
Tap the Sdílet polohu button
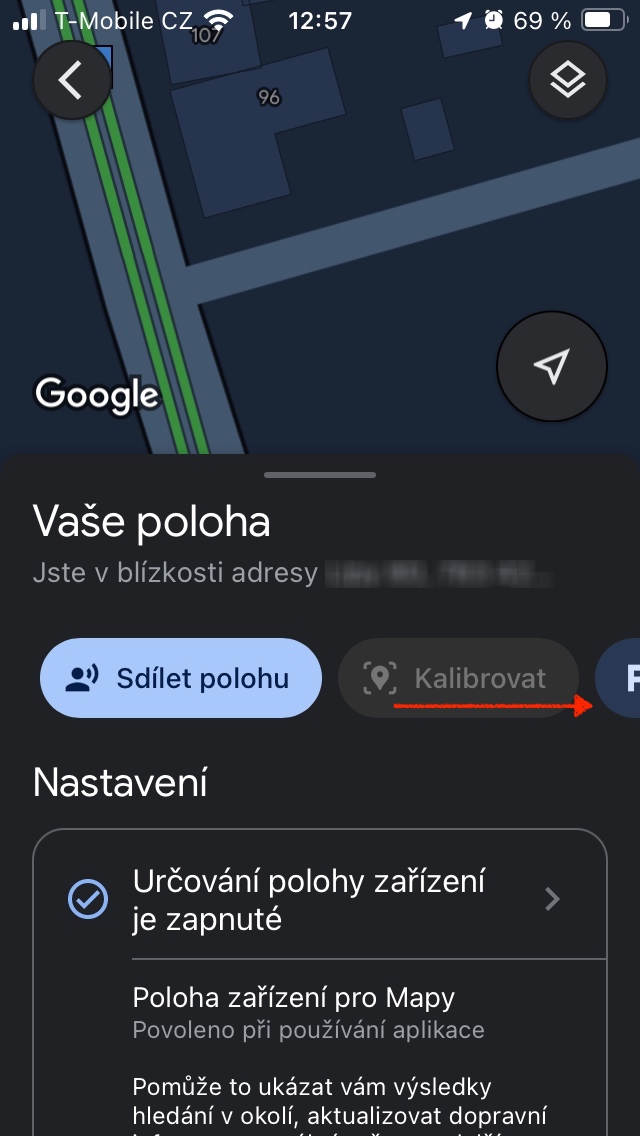[x=181, y=678]
